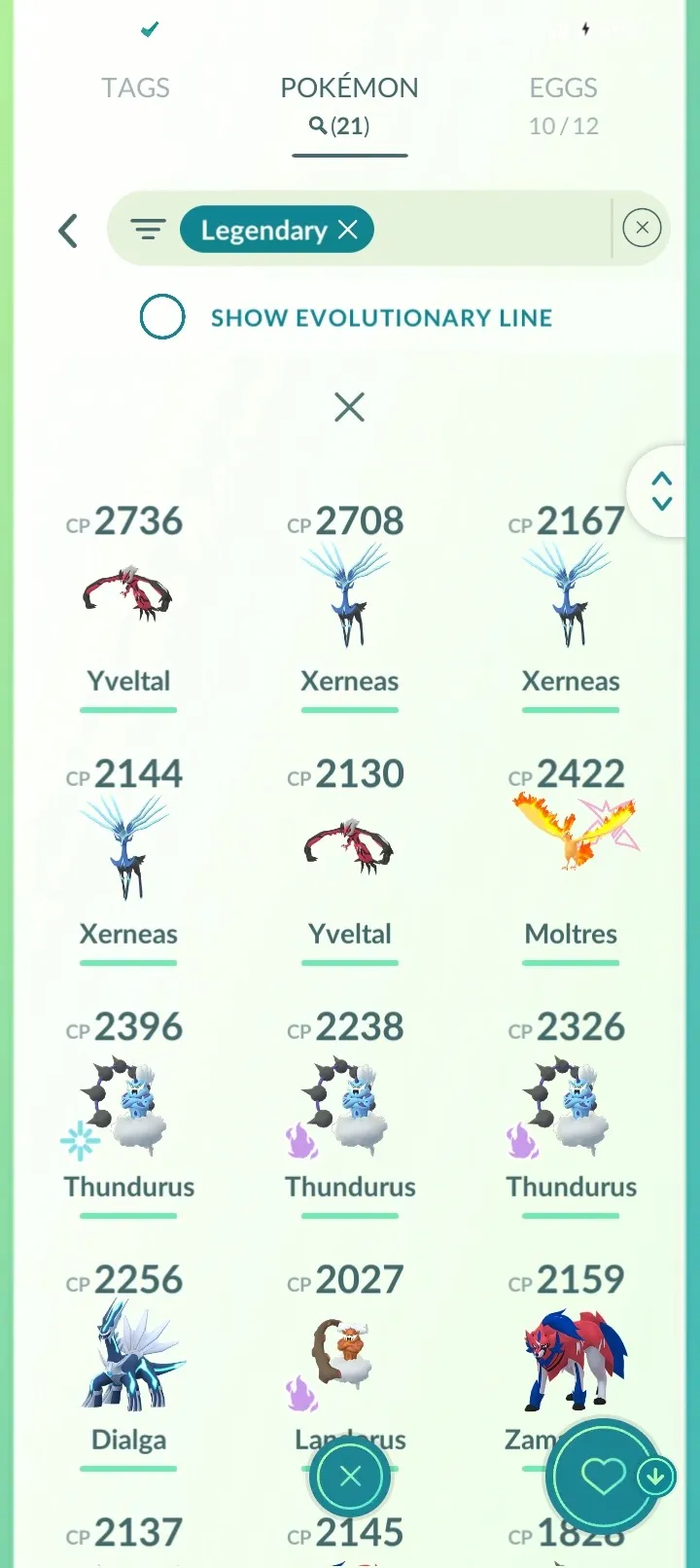Switch to the Tags tab
This screenshot has height=1568, width=700.
tap(135, 88)
